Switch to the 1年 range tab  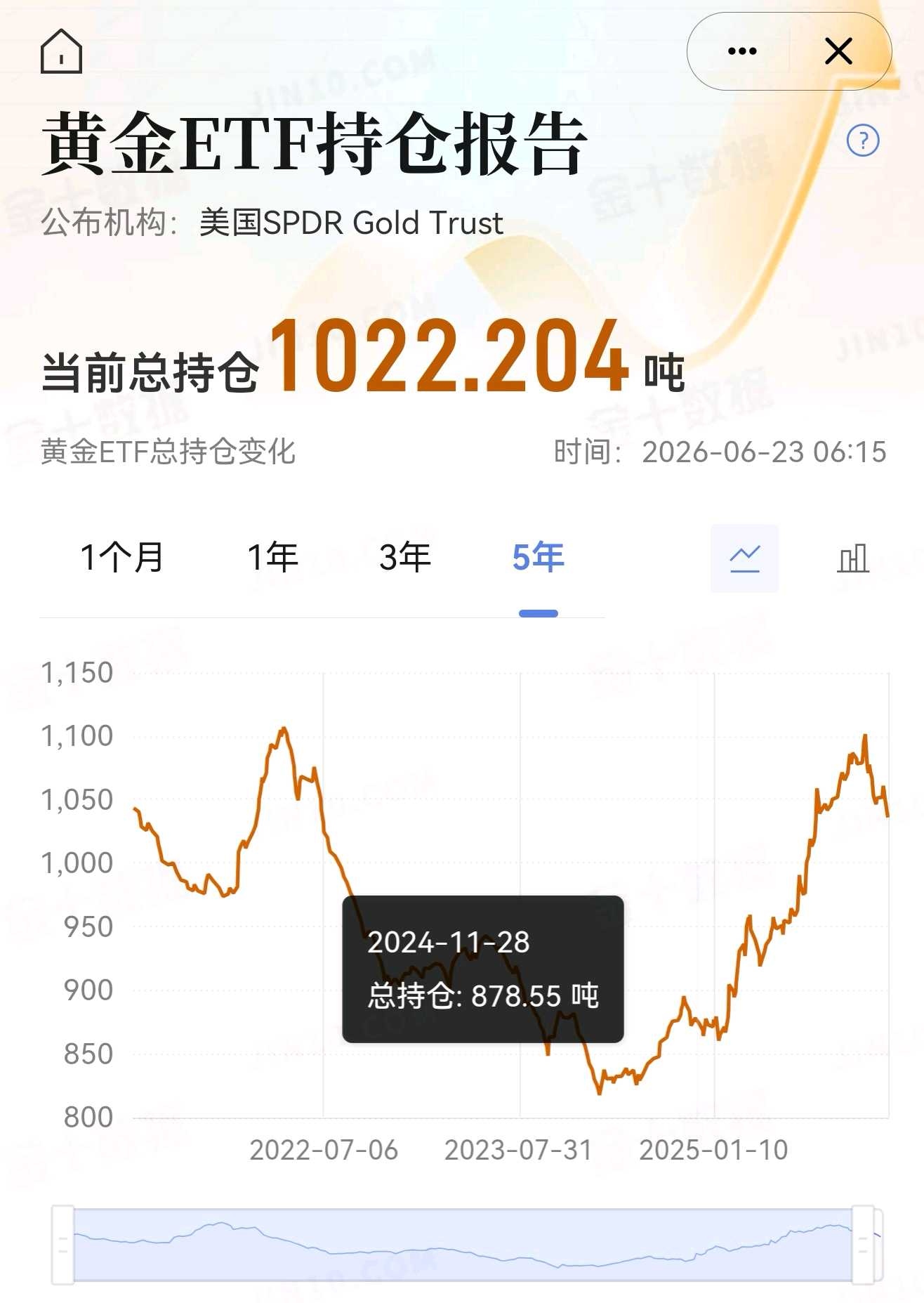pyautogui.click(x=272, y=558)
